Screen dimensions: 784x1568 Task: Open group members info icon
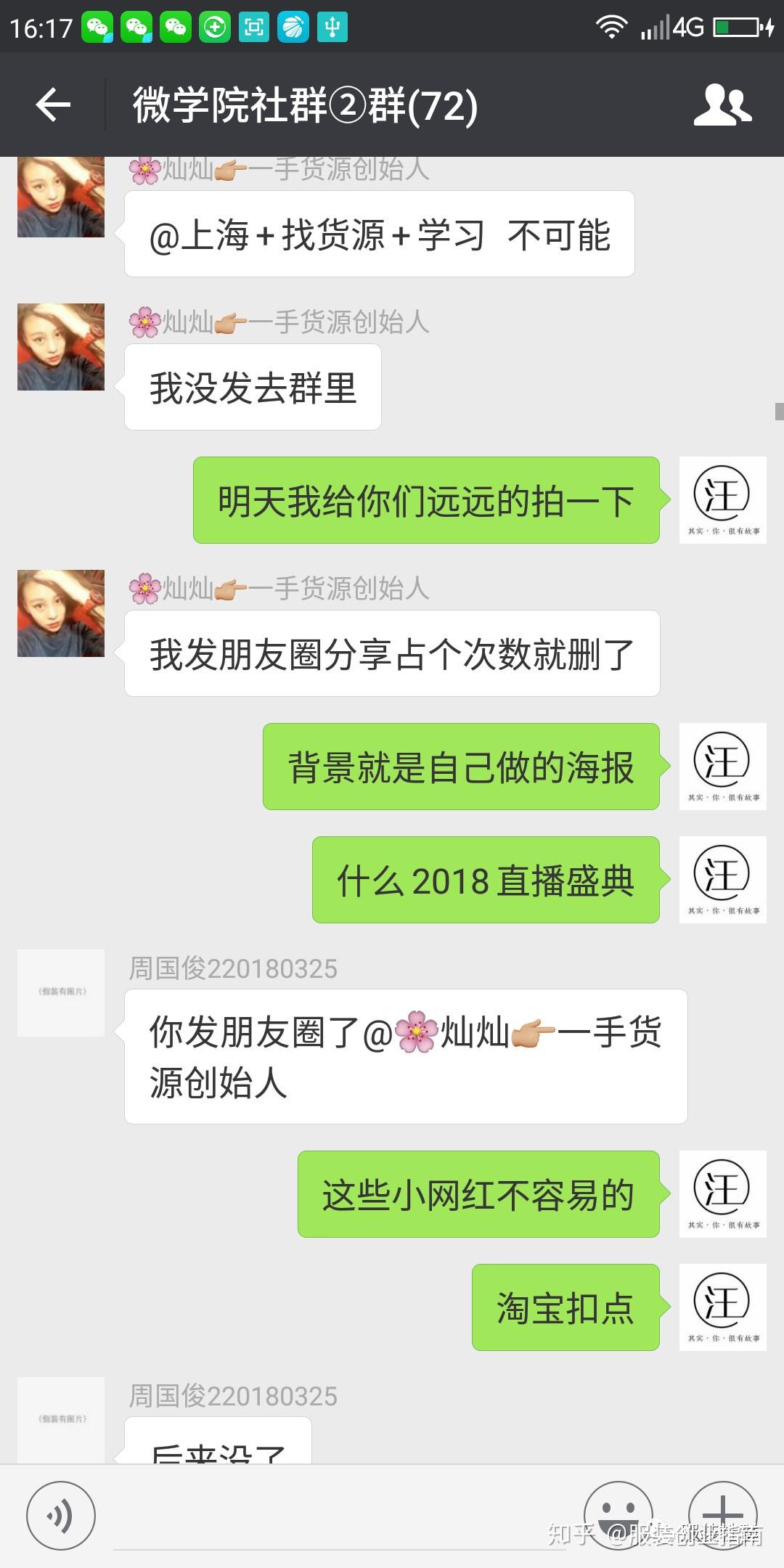pyautogui.click(x=722, y=105)
